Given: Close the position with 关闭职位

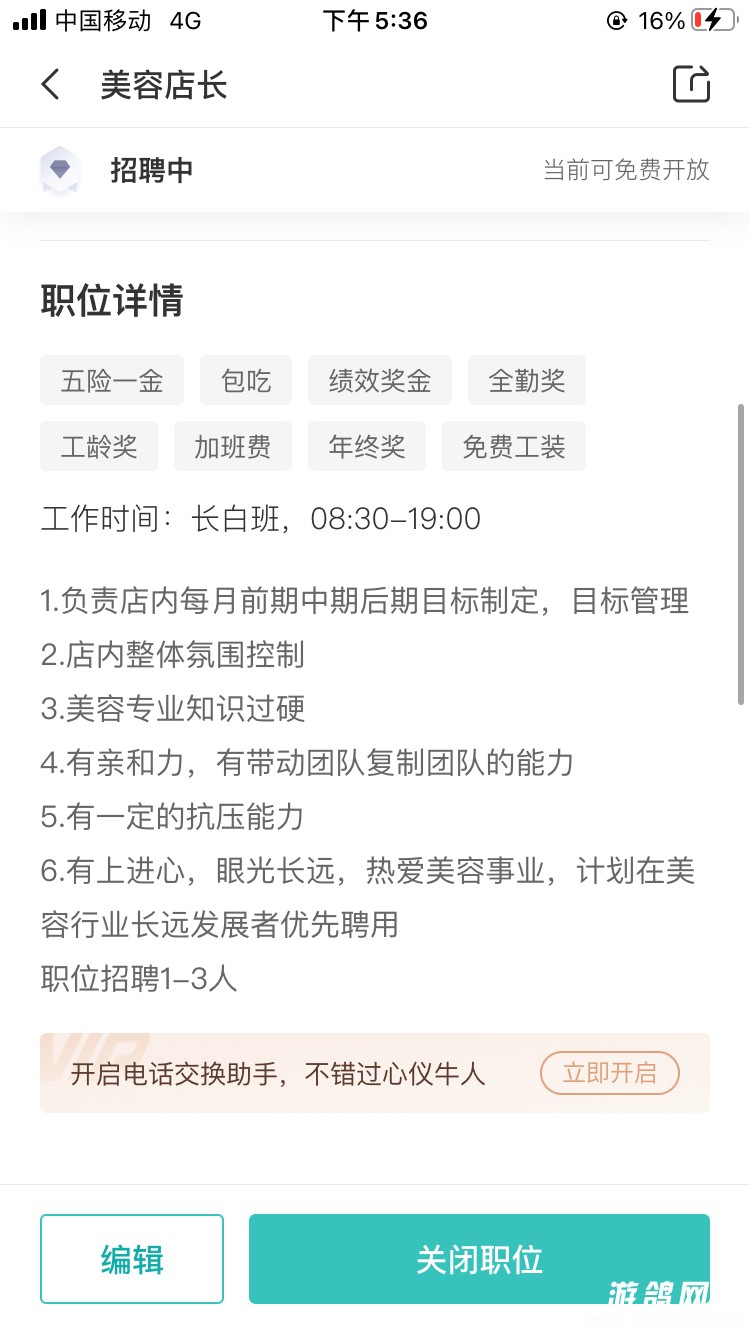Looking at the screenshot, I should coord(479,1259).
